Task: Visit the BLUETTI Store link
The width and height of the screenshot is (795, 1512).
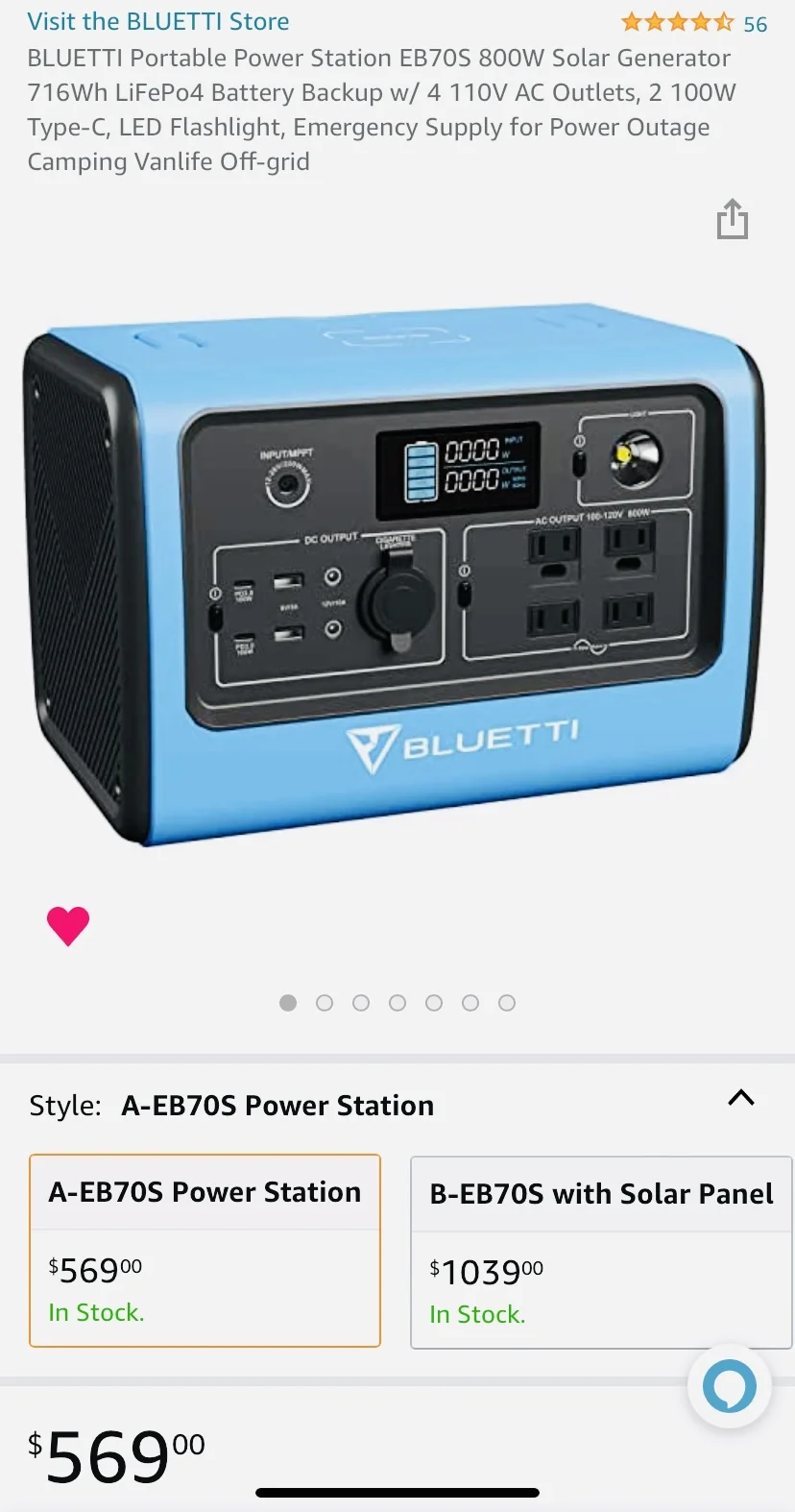Action: tap(158, 21)
